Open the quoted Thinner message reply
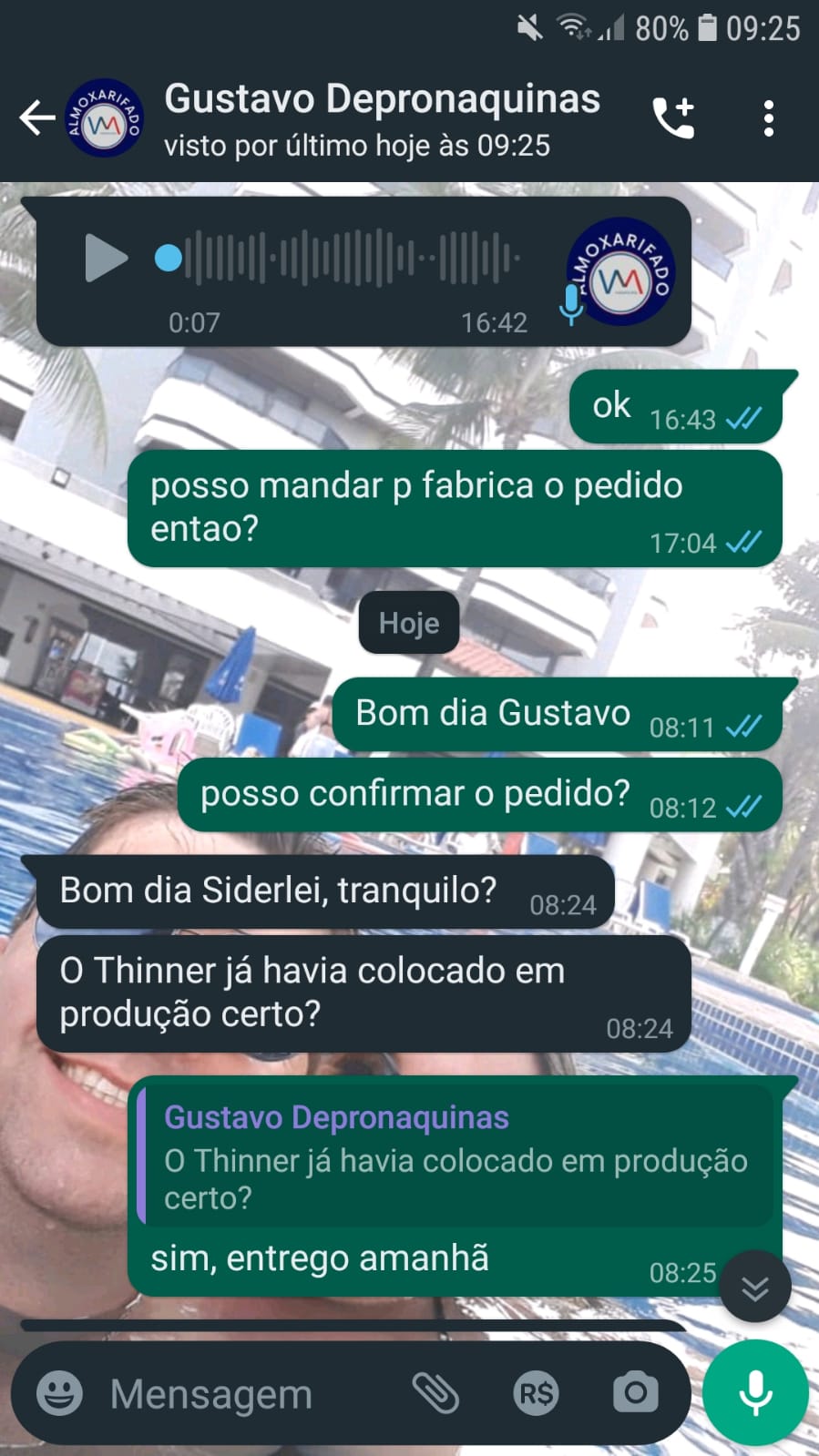 tap(456, 1156)
